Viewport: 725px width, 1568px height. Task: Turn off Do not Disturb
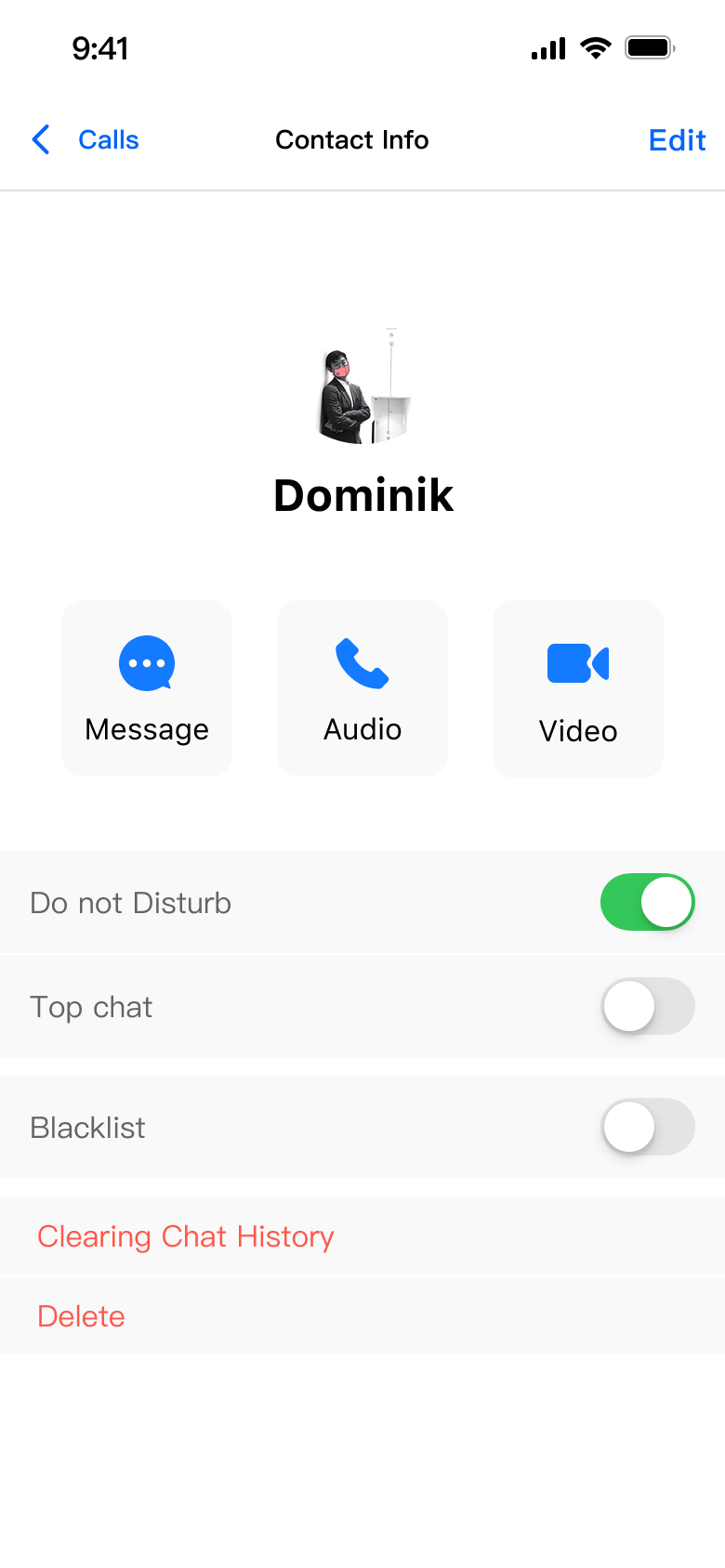point(647,902)
